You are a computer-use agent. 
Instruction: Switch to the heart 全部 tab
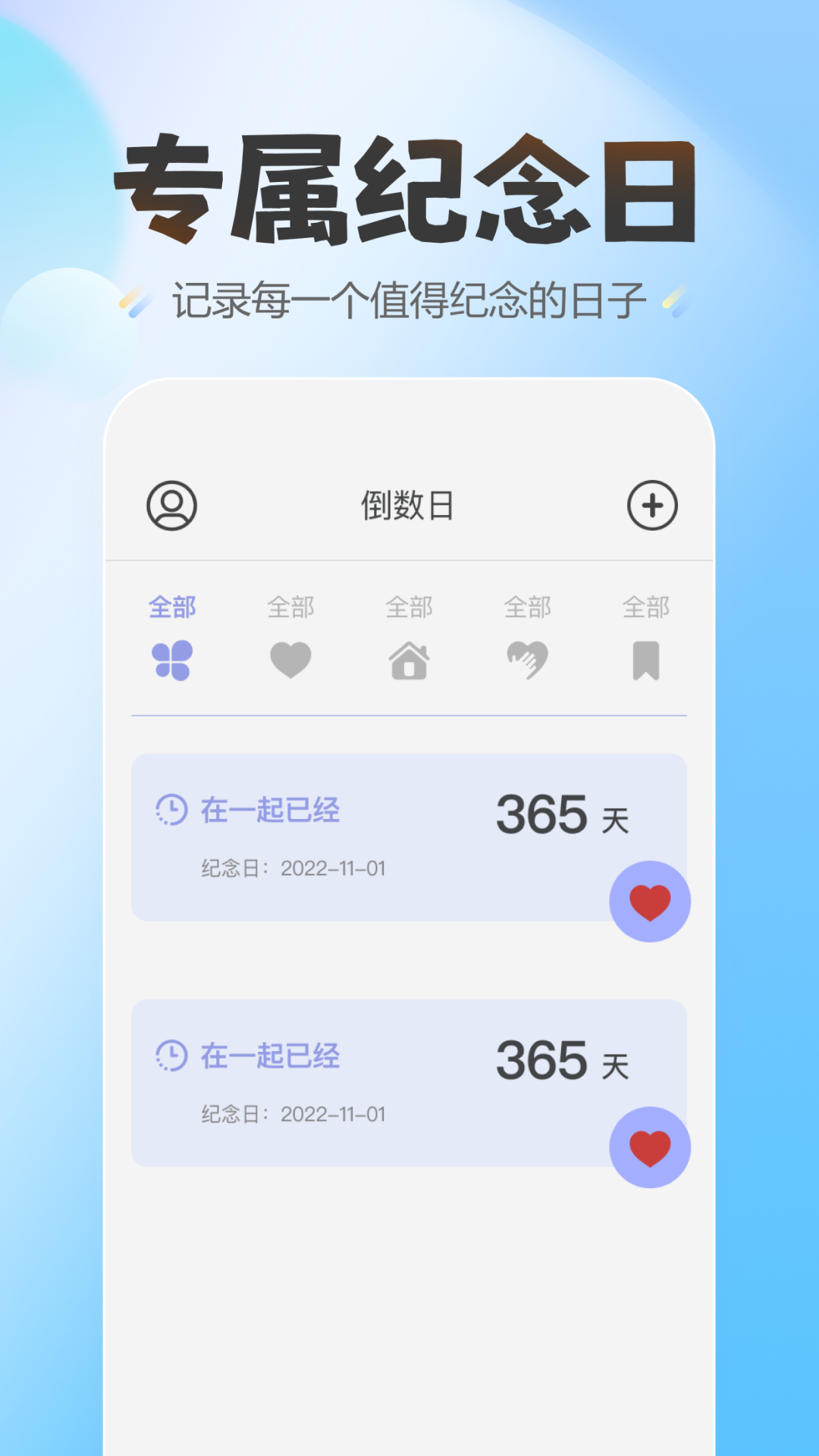pyautogui.click(x=290, y=607)
